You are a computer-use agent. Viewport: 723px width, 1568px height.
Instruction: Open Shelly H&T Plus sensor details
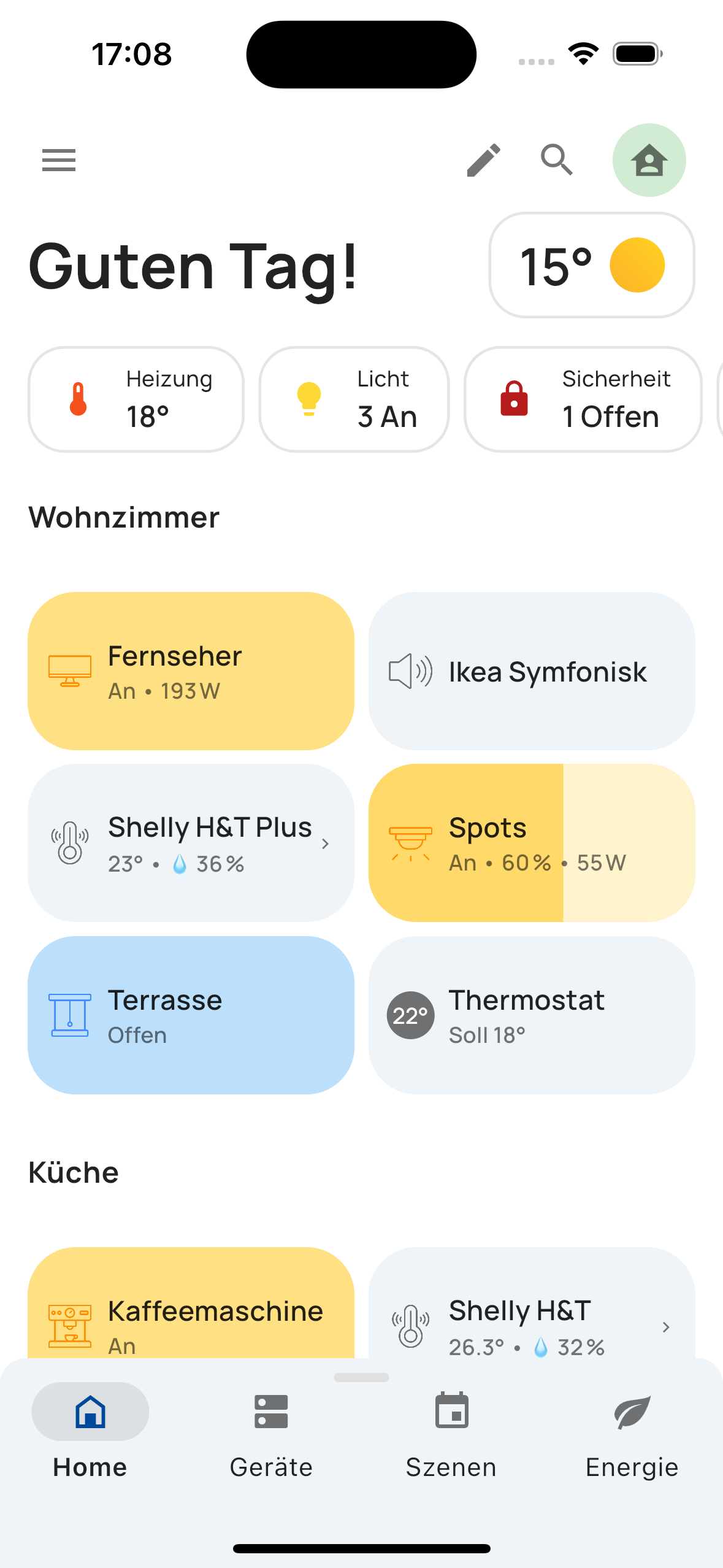[x=191, y=842]
